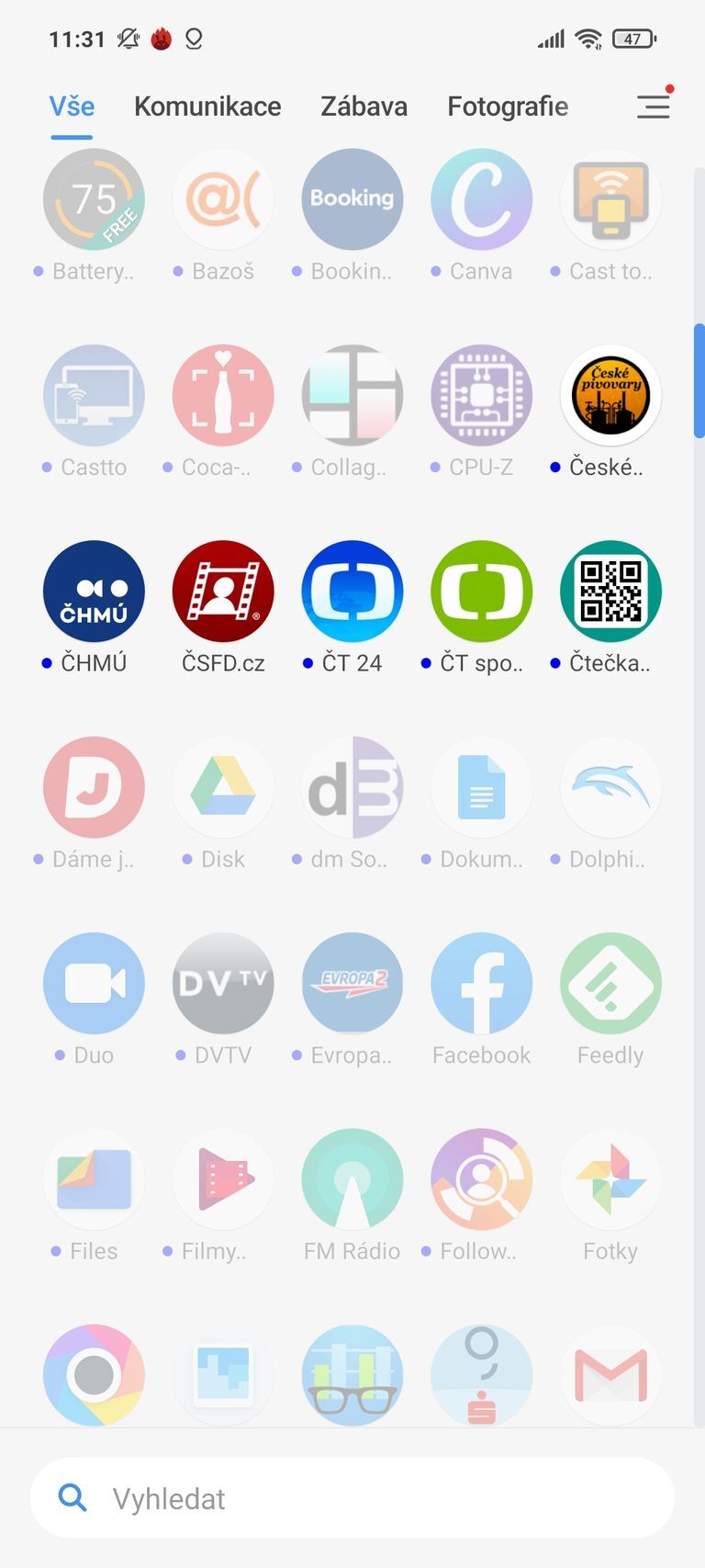
Task: Open the České pivovary app
Action: (x=610, y=395)
